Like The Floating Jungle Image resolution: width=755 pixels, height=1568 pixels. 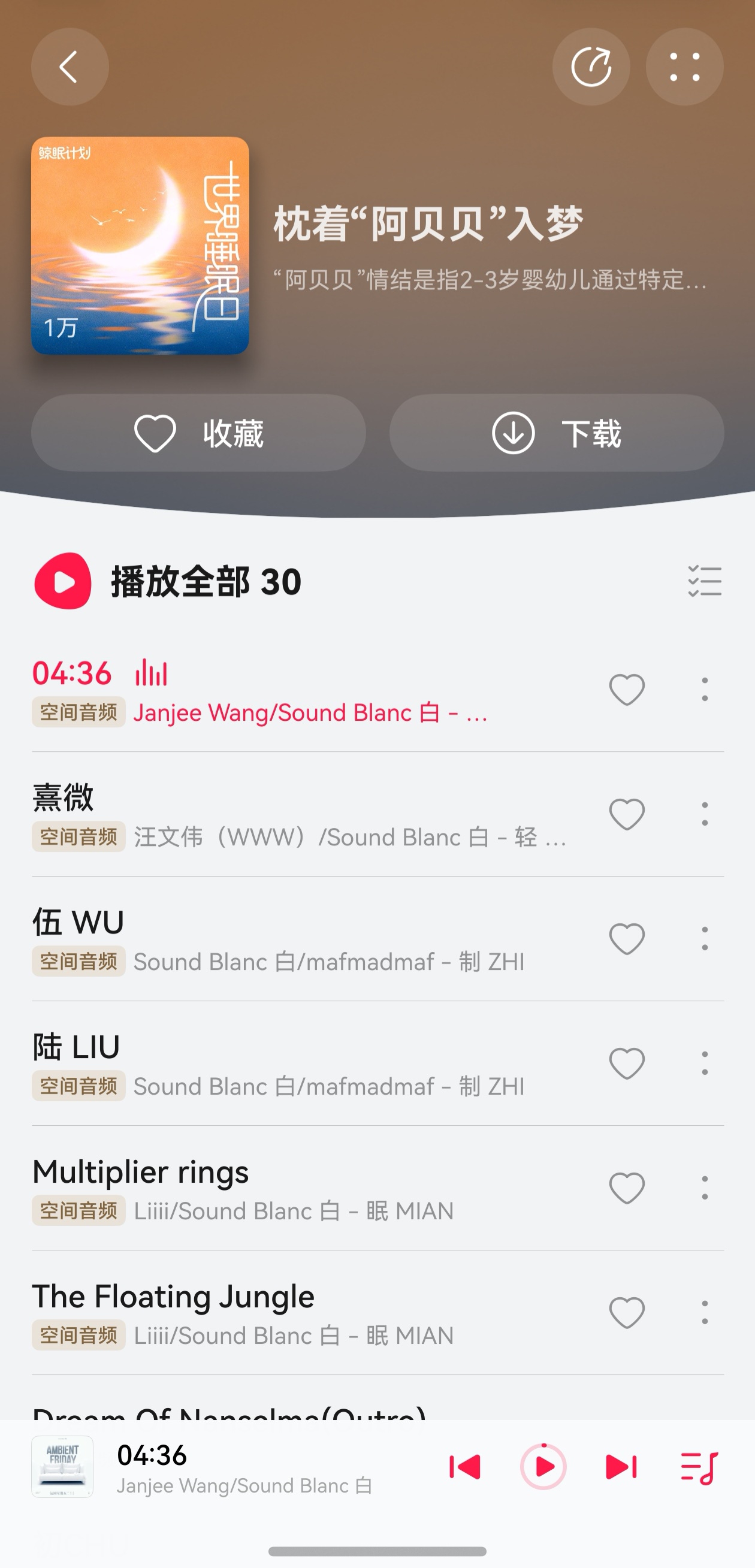pos(627,1312)
